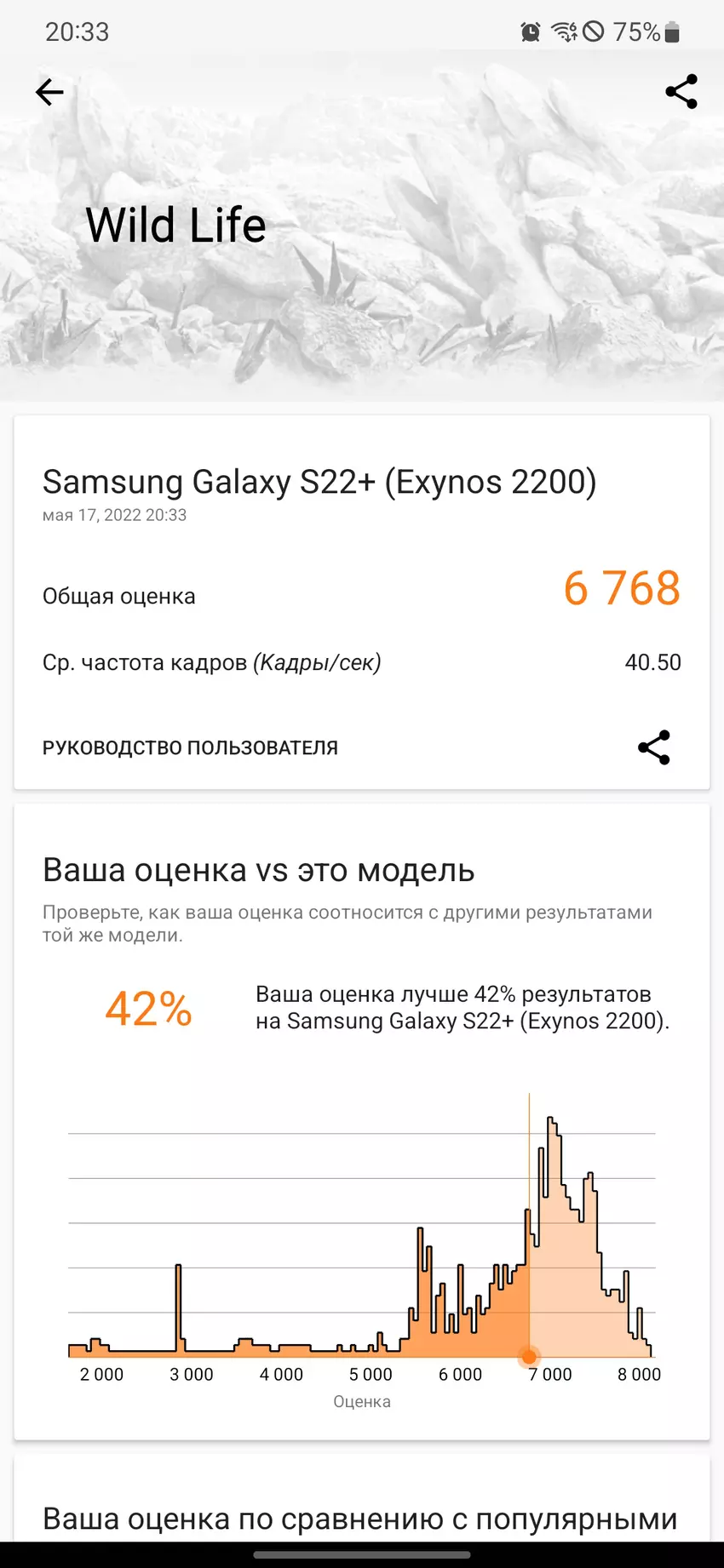Screen dimensions: 724x1568
Task: Open РУКОВОДСТВО ПОЛЬЗОВАТЕЛЯ guide
Action: coord(190,748)
